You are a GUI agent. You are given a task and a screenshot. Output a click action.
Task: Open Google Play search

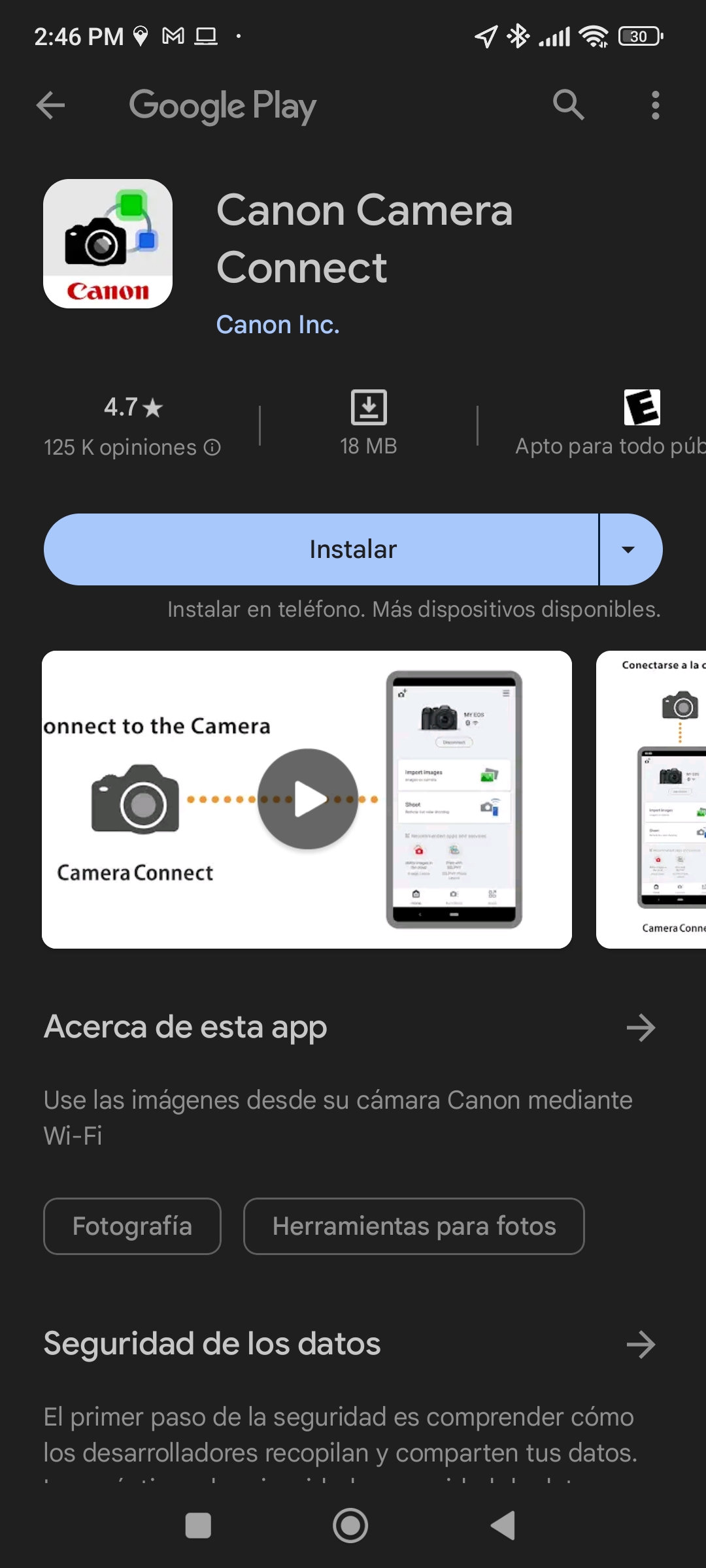[568, 105]
